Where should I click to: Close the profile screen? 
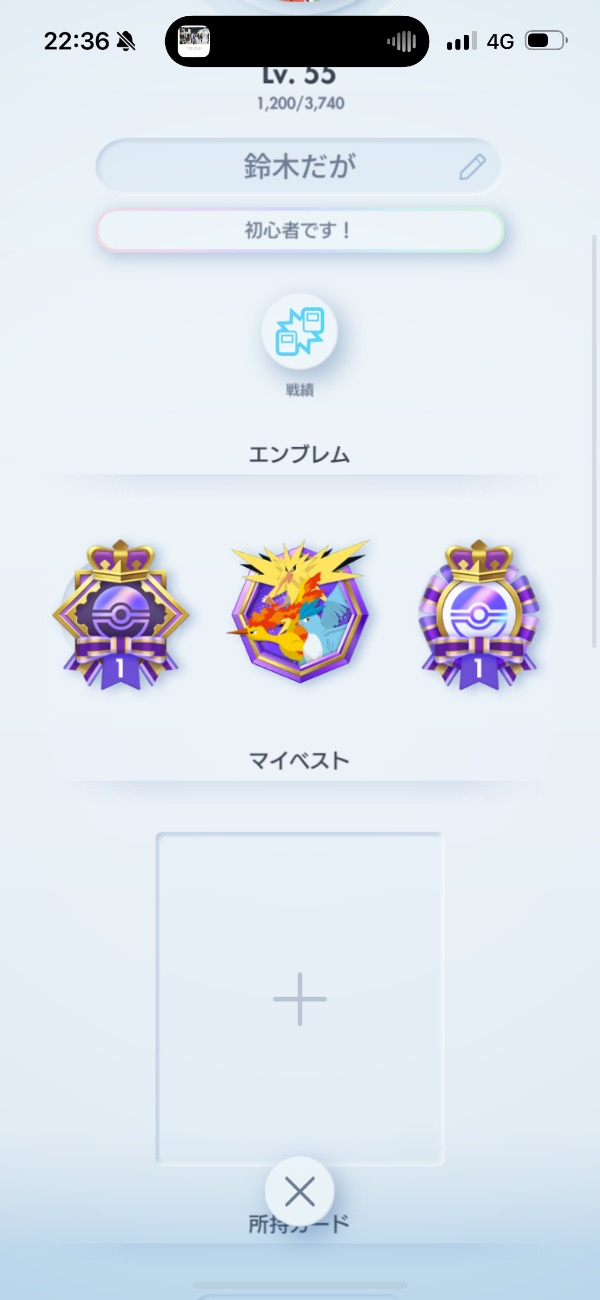coord(300,1191)
